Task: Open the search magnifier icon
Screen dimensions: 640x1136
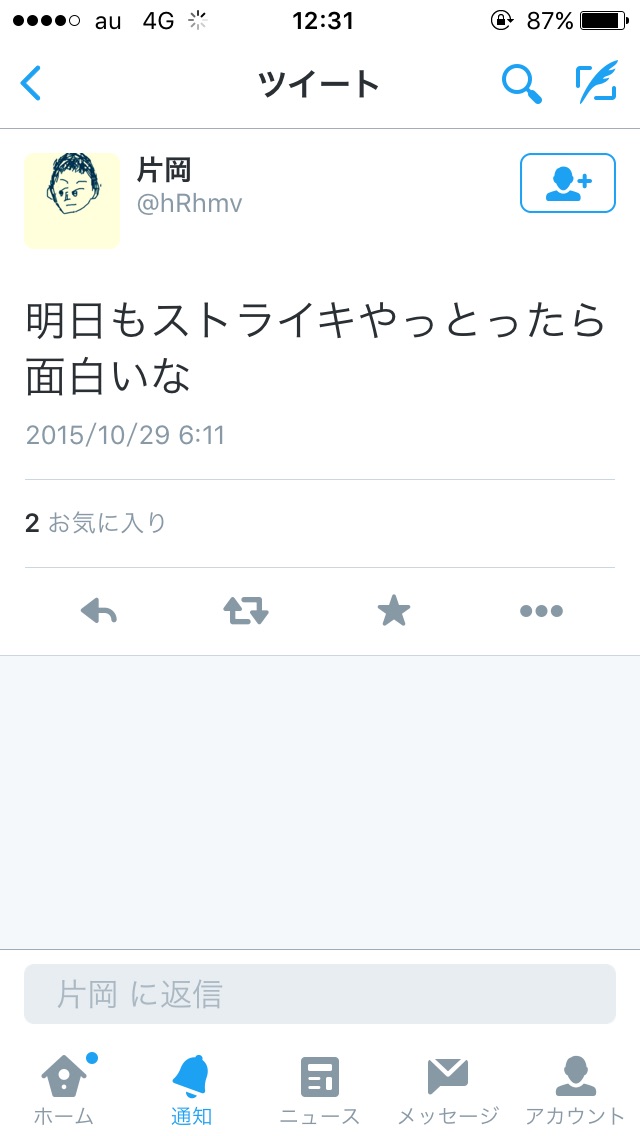Action: click(x=521, y=84)
